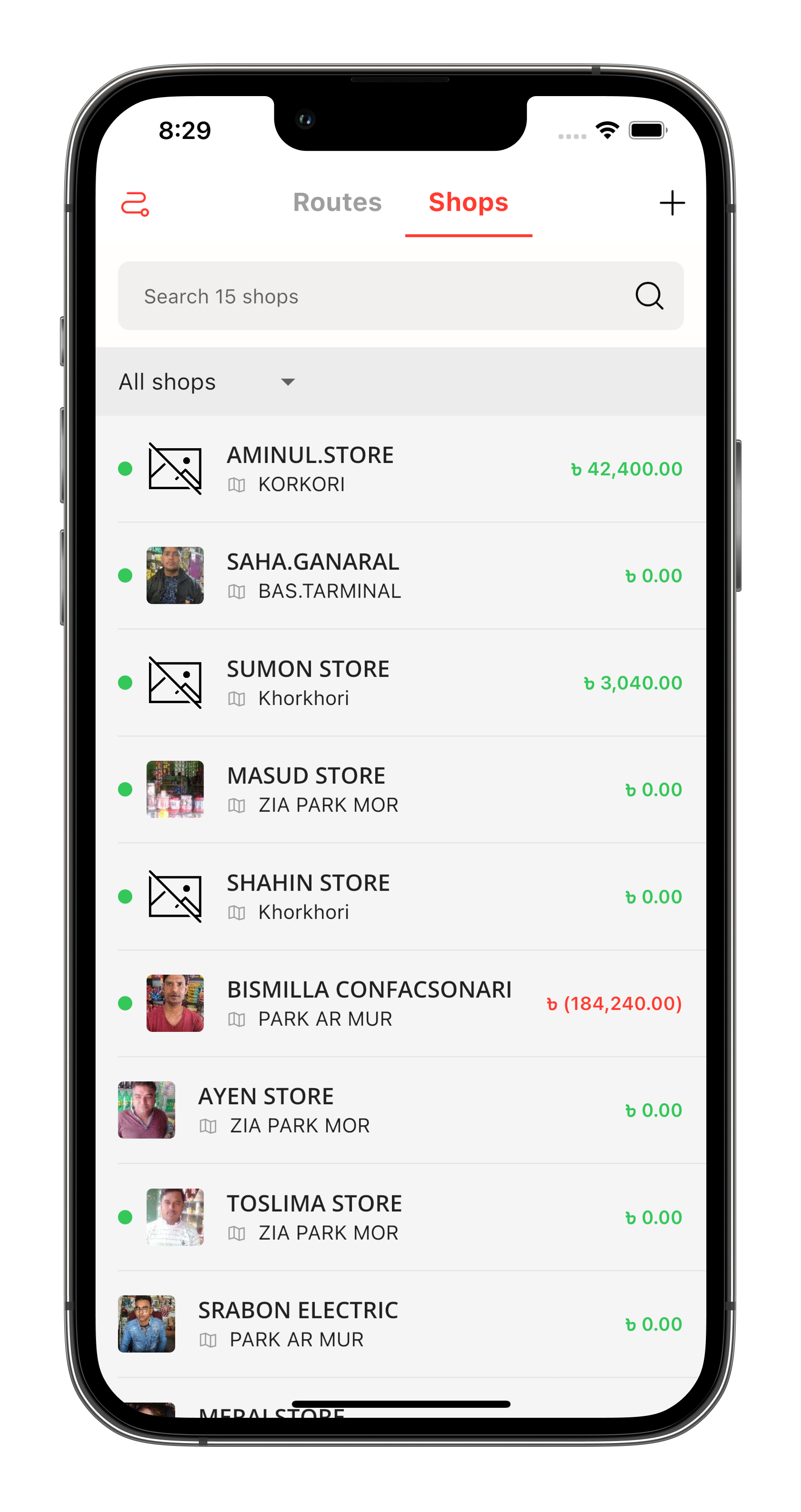Tap the magnifier search icon
The height and width of the screenshot is (1512, 801).
pyautogui.click(x=649, y=296)
